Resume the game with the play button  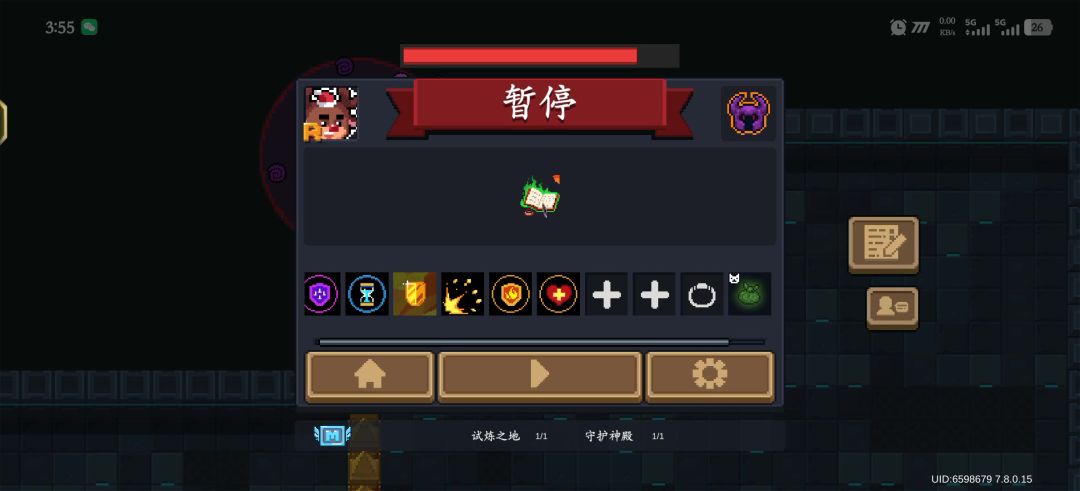(540, 376)
